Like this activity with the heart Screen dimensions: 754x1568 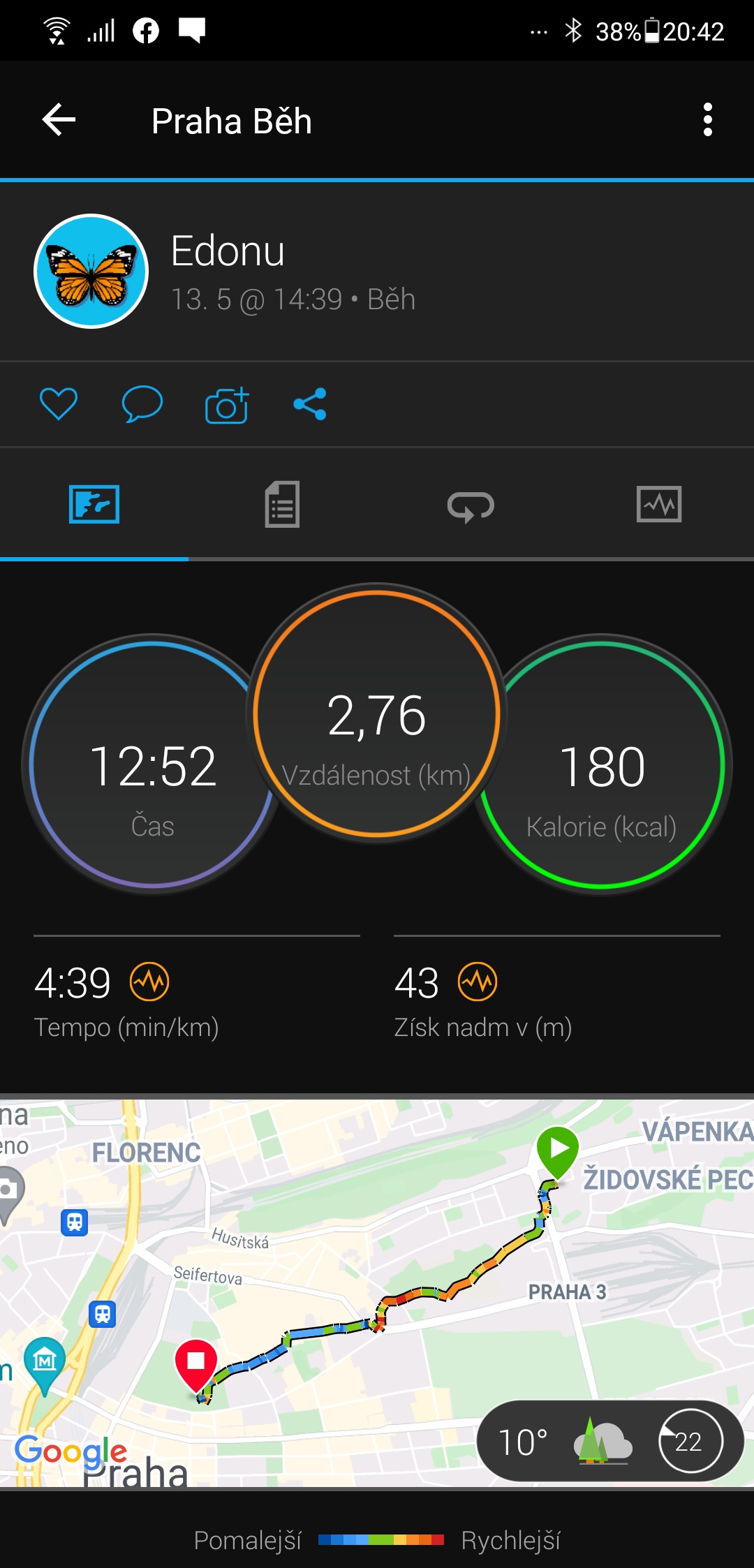point(59,404)
